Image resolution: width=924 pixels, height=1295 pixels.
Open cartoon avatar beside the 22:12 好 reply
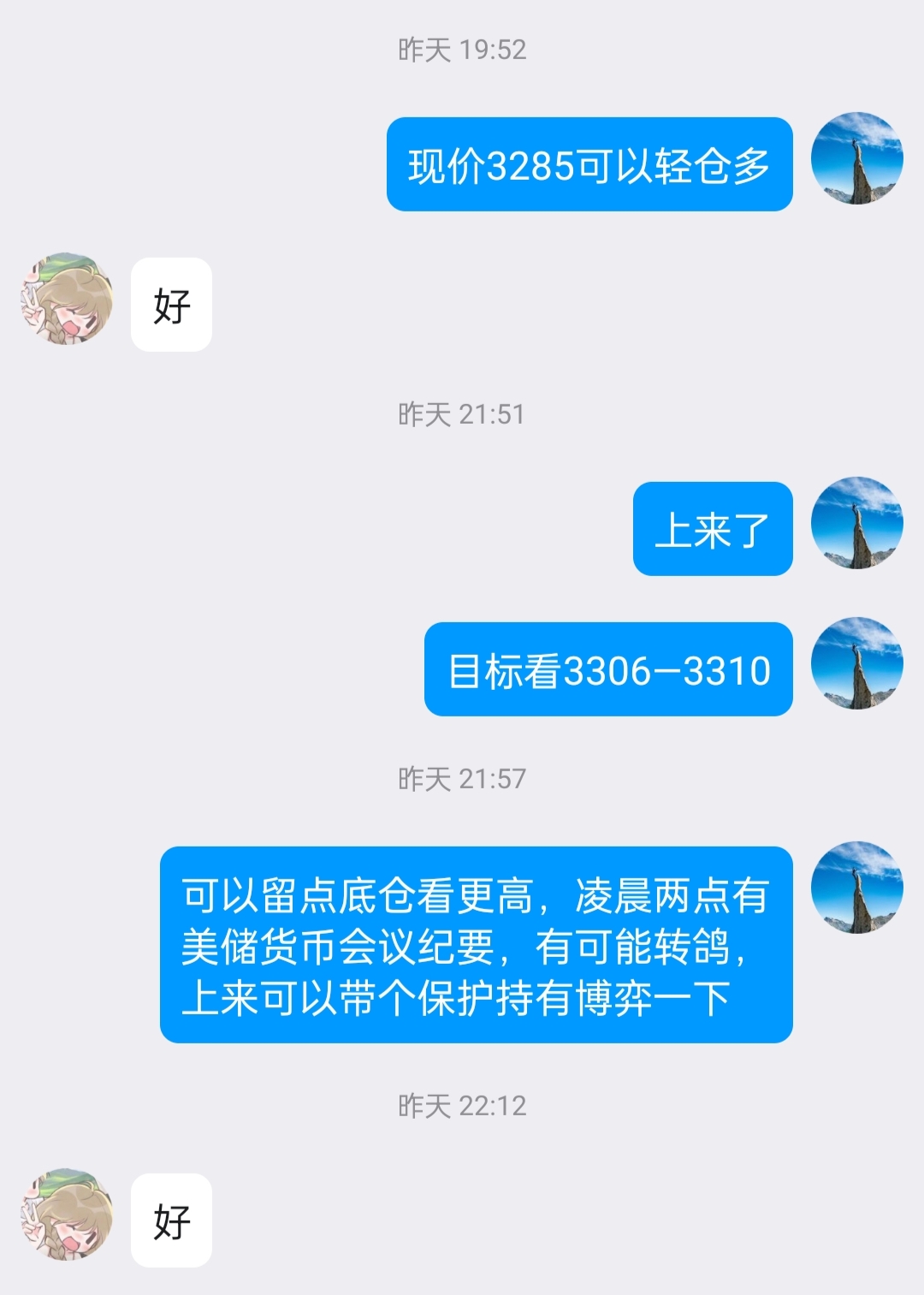click(x=67, y=1215)
